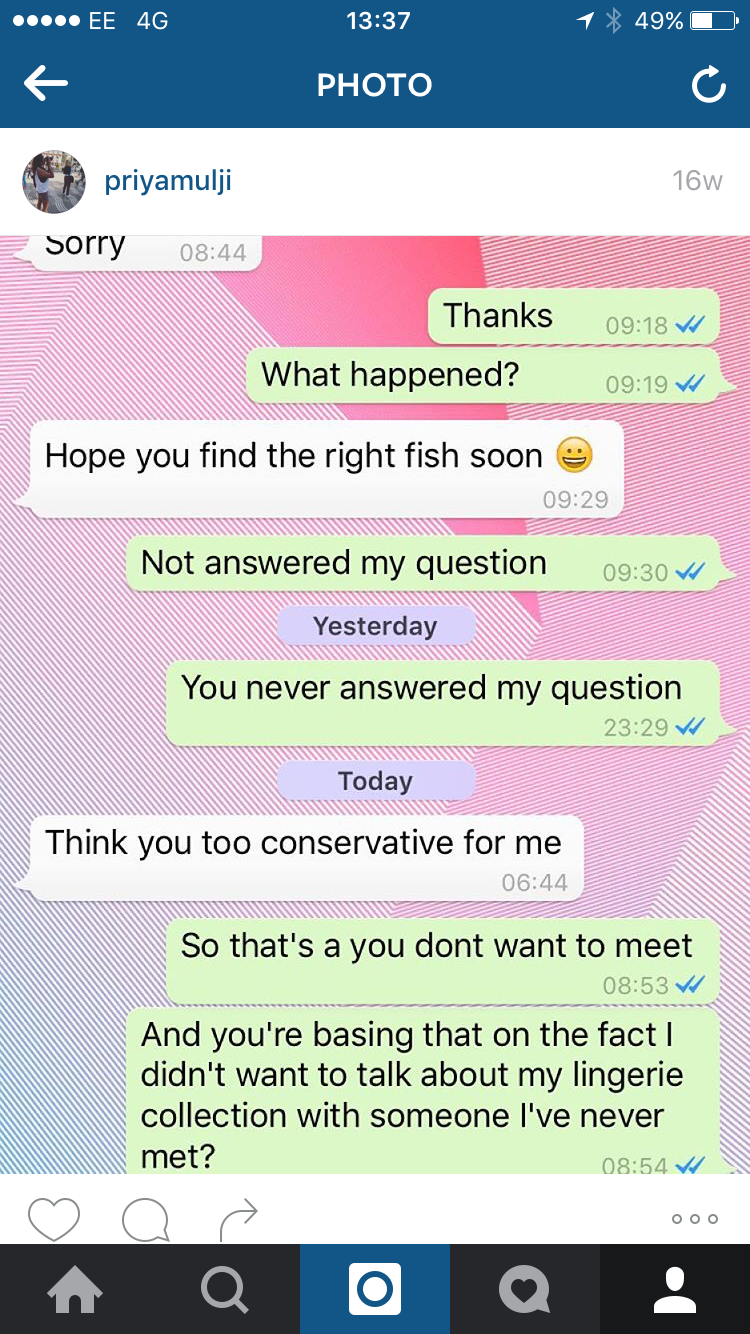750x1334 pixels.
Task: Open the three-dot options menu
Action: (x=695, y=1219)
